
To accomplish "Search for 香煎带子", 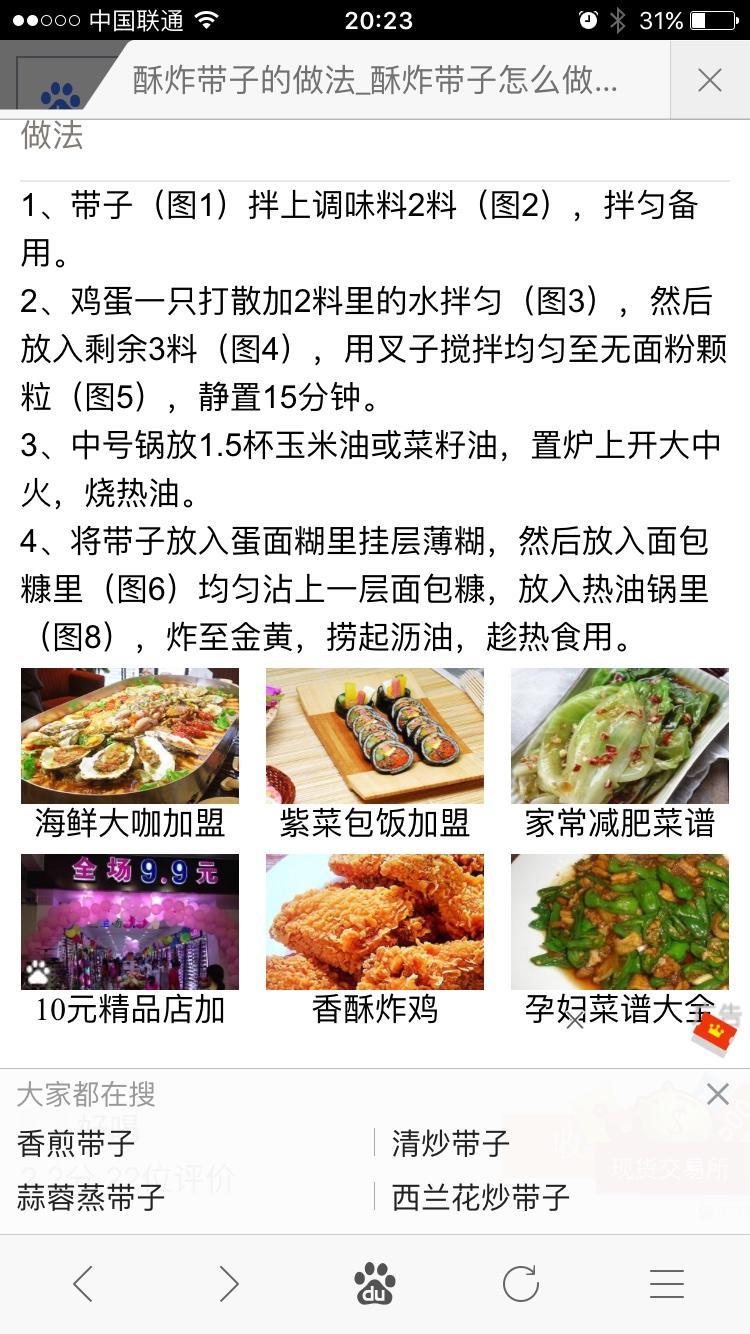I will [x=76, y=1143].
